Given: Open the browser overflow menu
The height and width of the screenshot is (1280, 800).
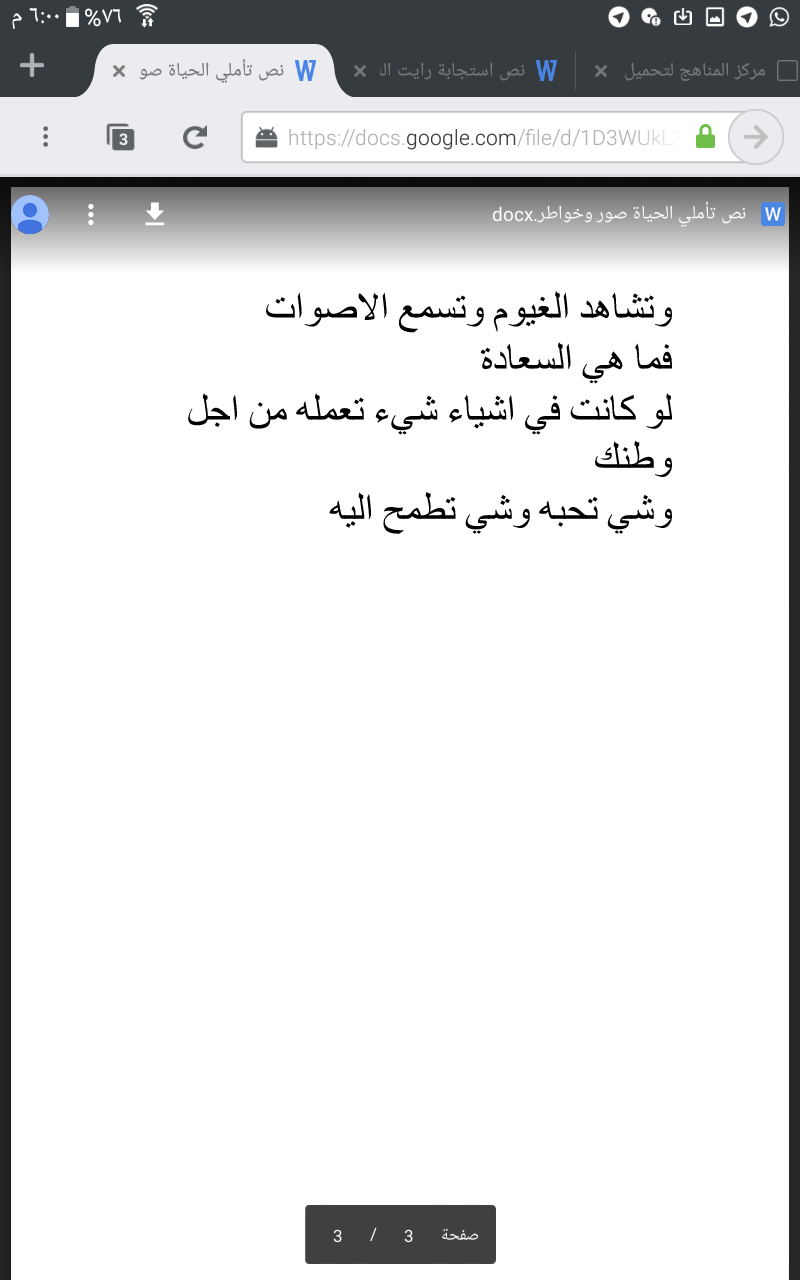Looking at the screenshot, I should click(46, 137).
